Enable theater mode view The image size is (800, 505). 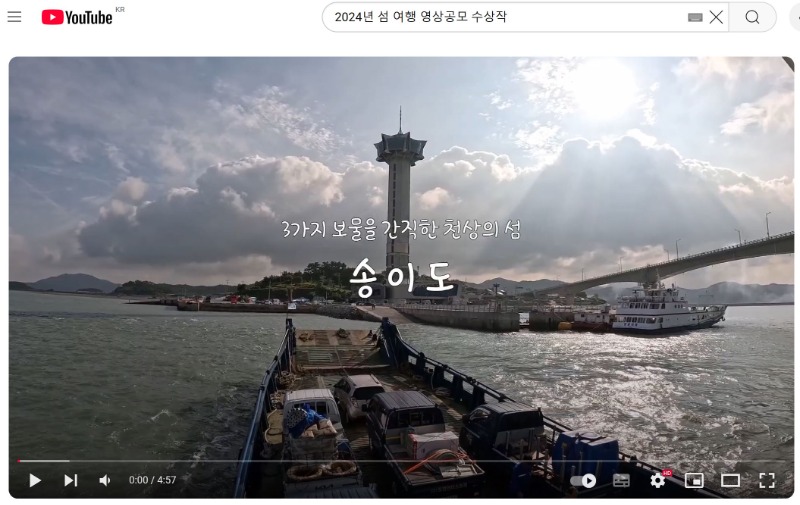730,480
